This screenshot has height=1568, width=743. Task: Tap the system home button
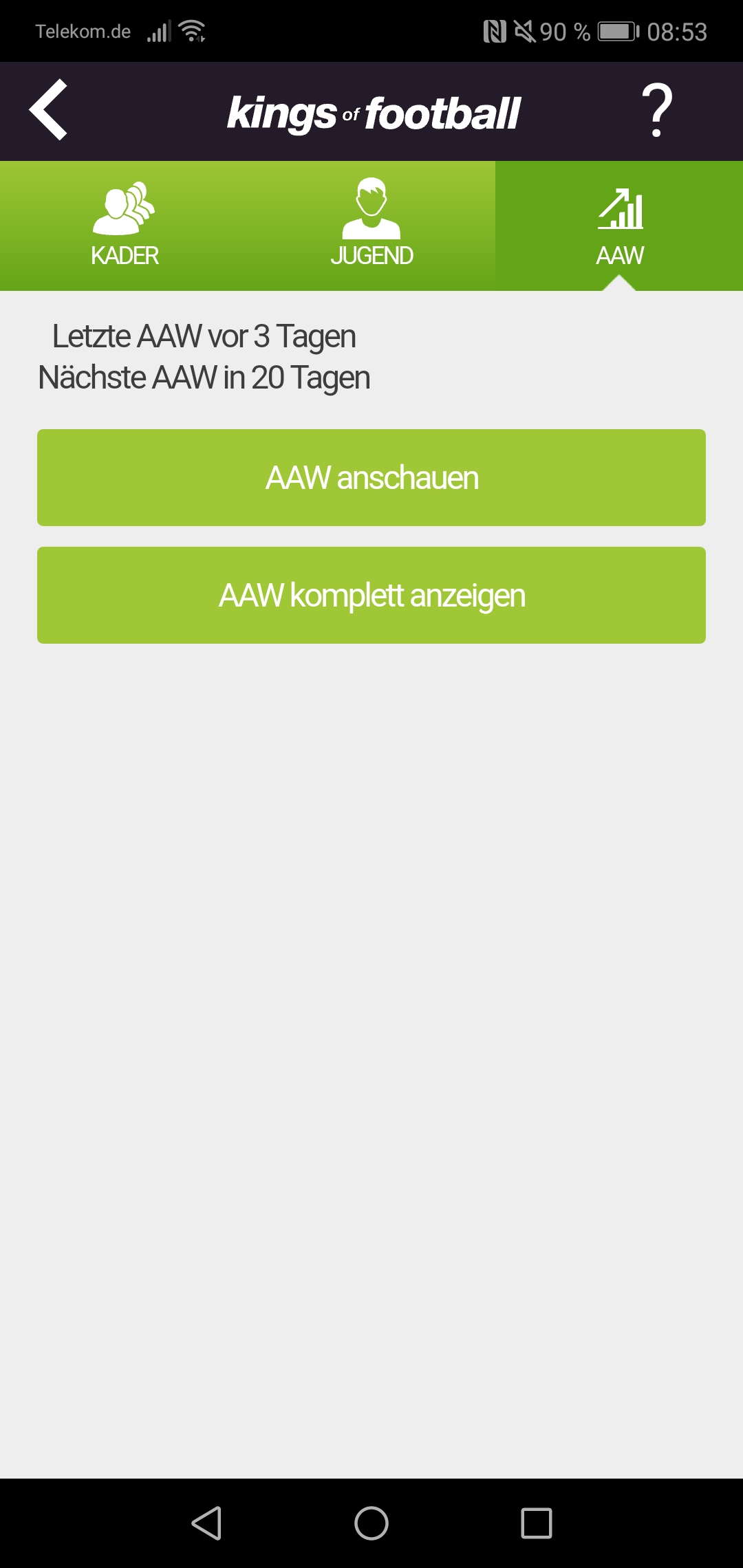371,1523
